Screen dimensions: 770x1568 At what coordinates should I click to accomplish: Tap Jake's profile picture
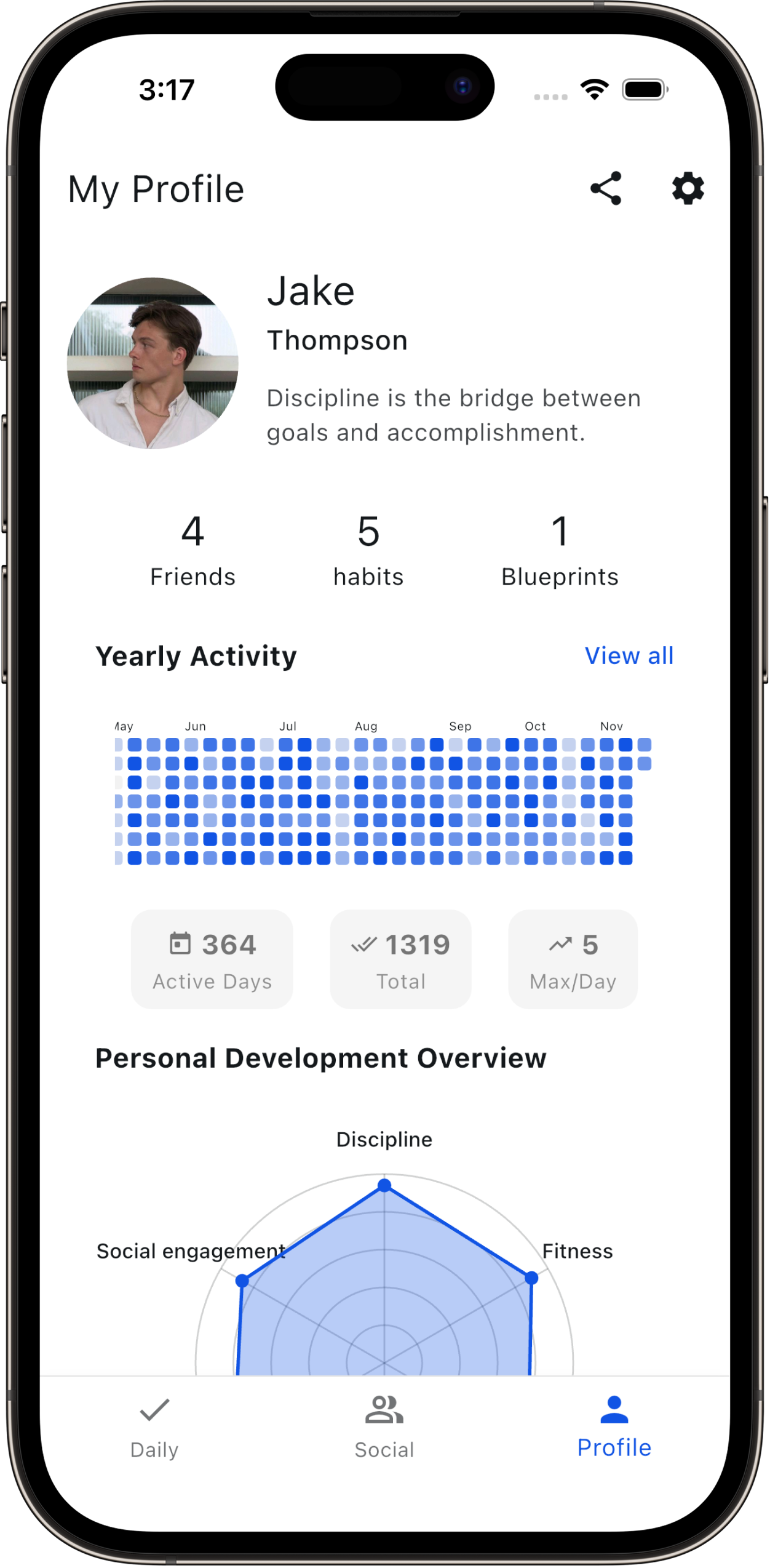154,363
